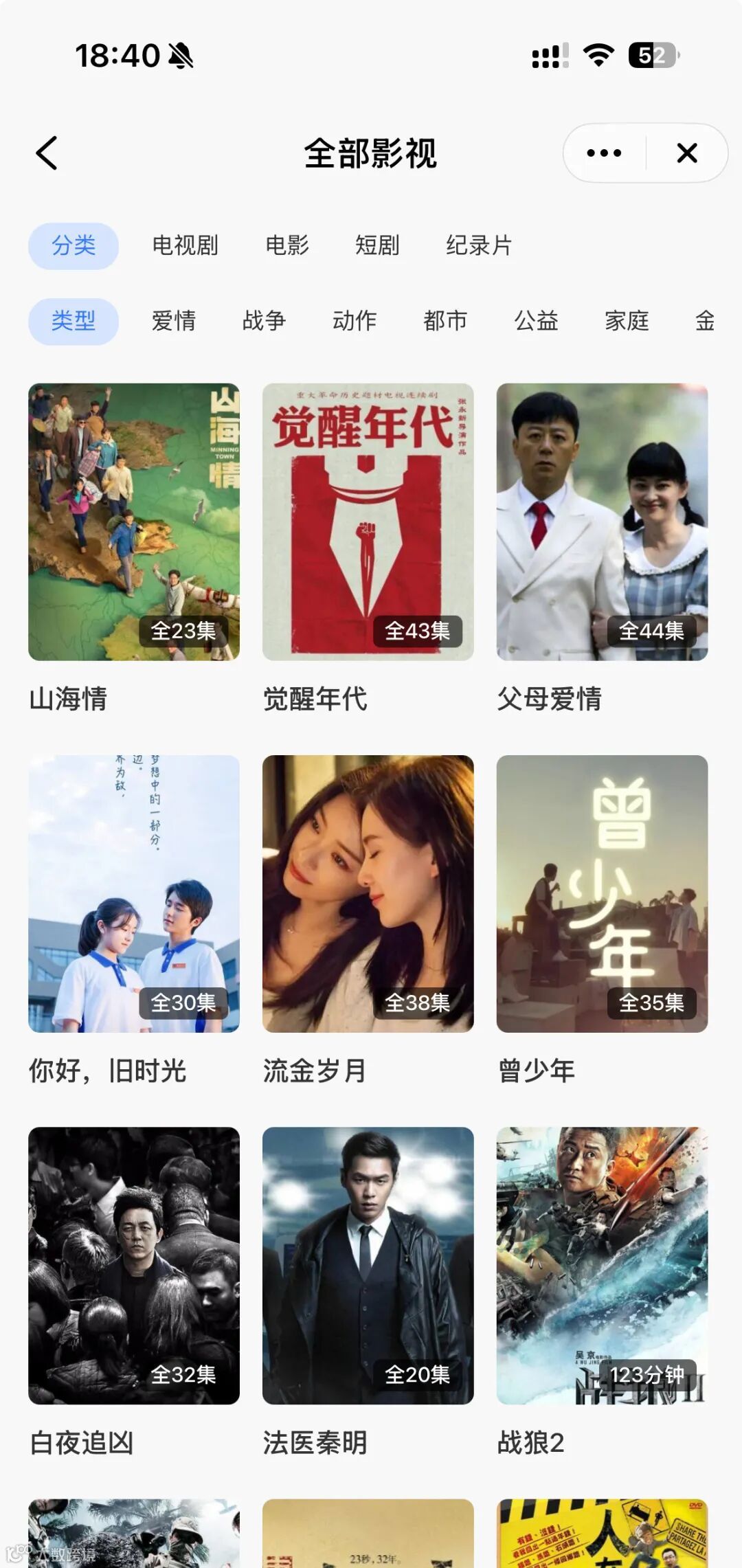The height and width of the screenshot is (1568, 742).
Task: Open the movie 战狼2
Action: [602, 1266]
